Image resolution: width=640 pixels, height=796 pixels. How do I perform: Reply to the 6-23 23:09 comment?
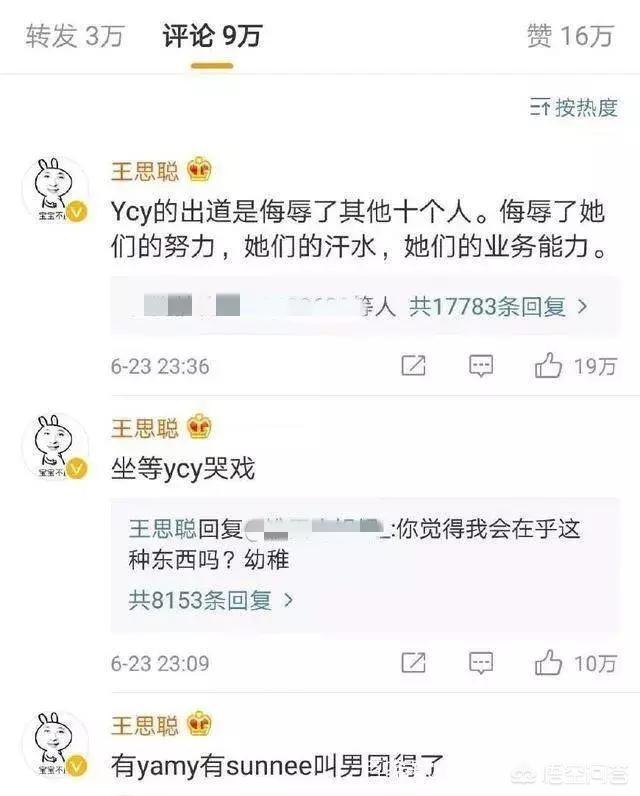(x=481, y=661)
